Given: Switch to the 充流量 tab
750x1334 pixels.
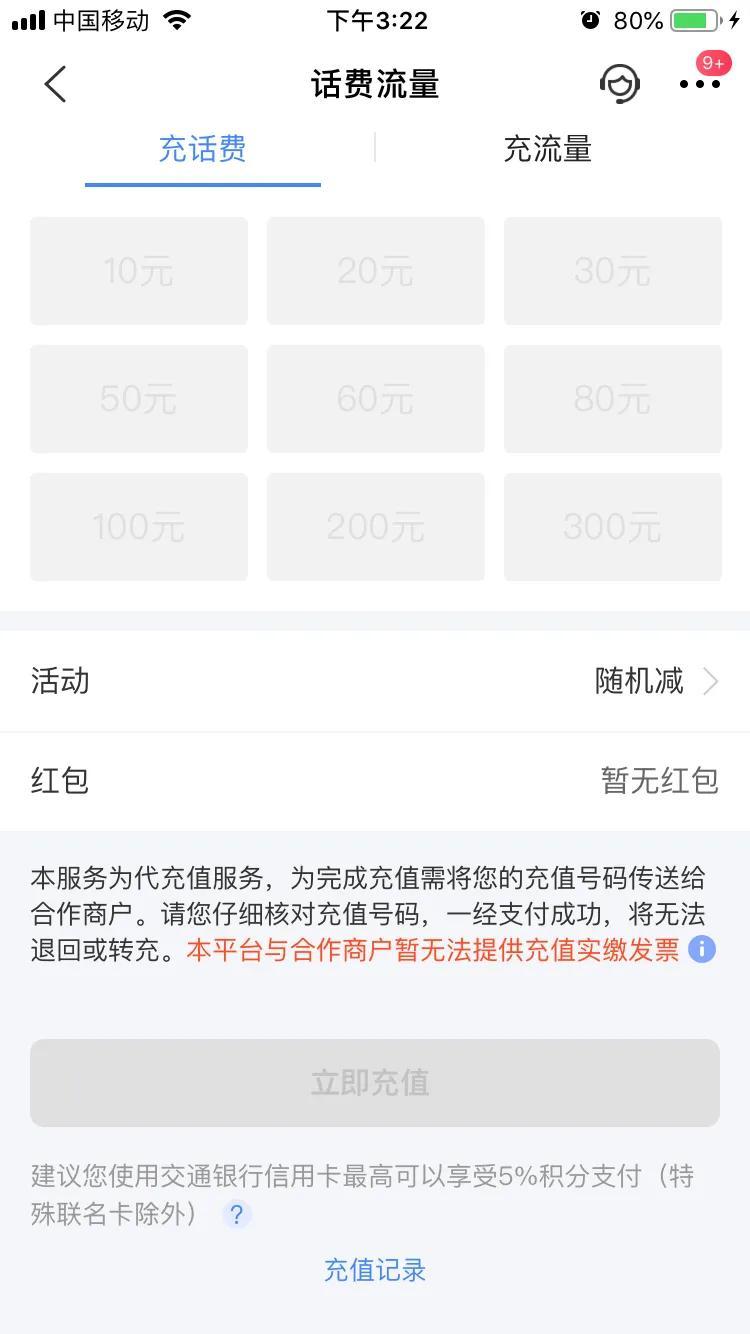Looking at the screenshot, I should click(x=547, y=150).
